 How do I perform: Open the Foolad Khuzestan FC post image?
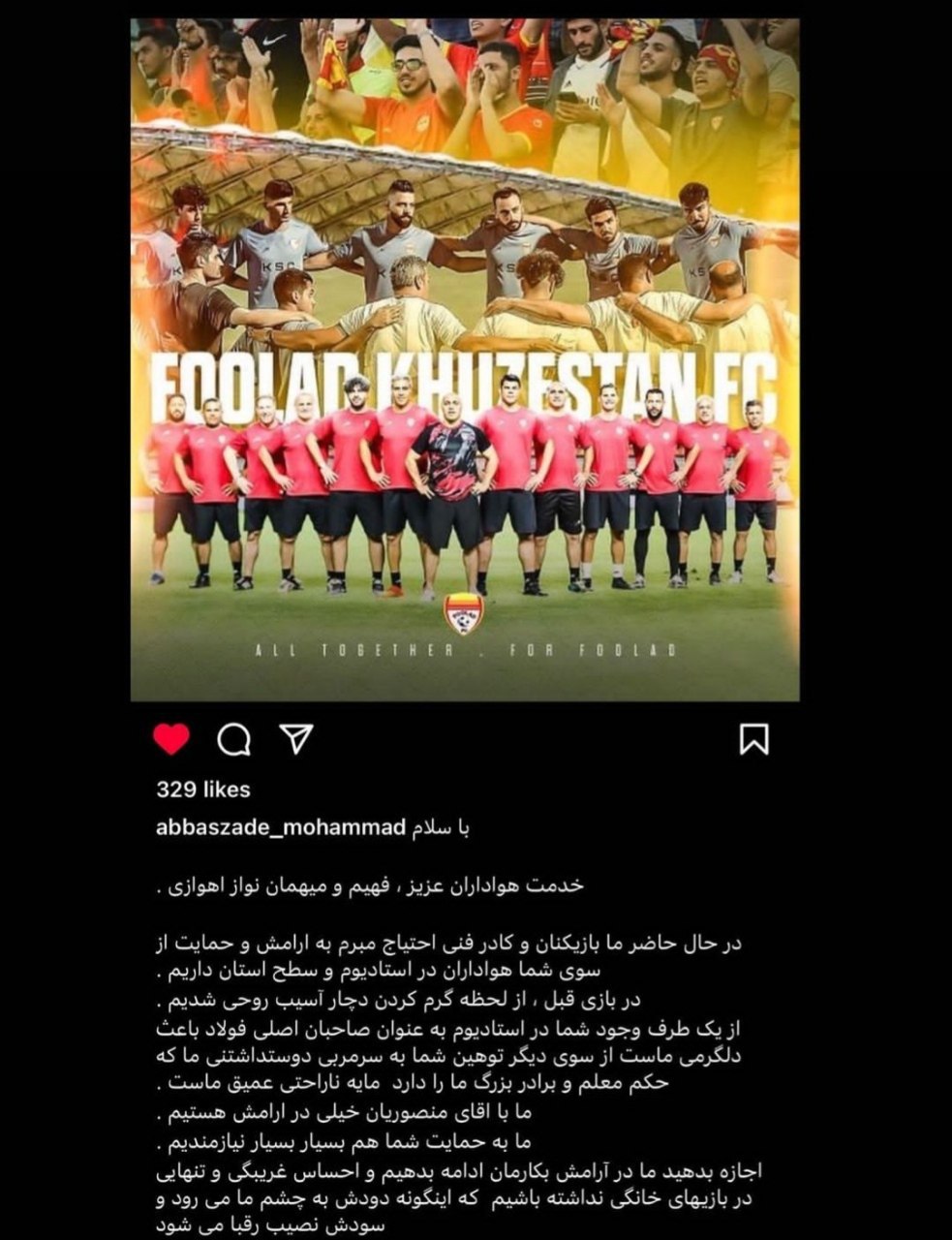coord(465,358)
